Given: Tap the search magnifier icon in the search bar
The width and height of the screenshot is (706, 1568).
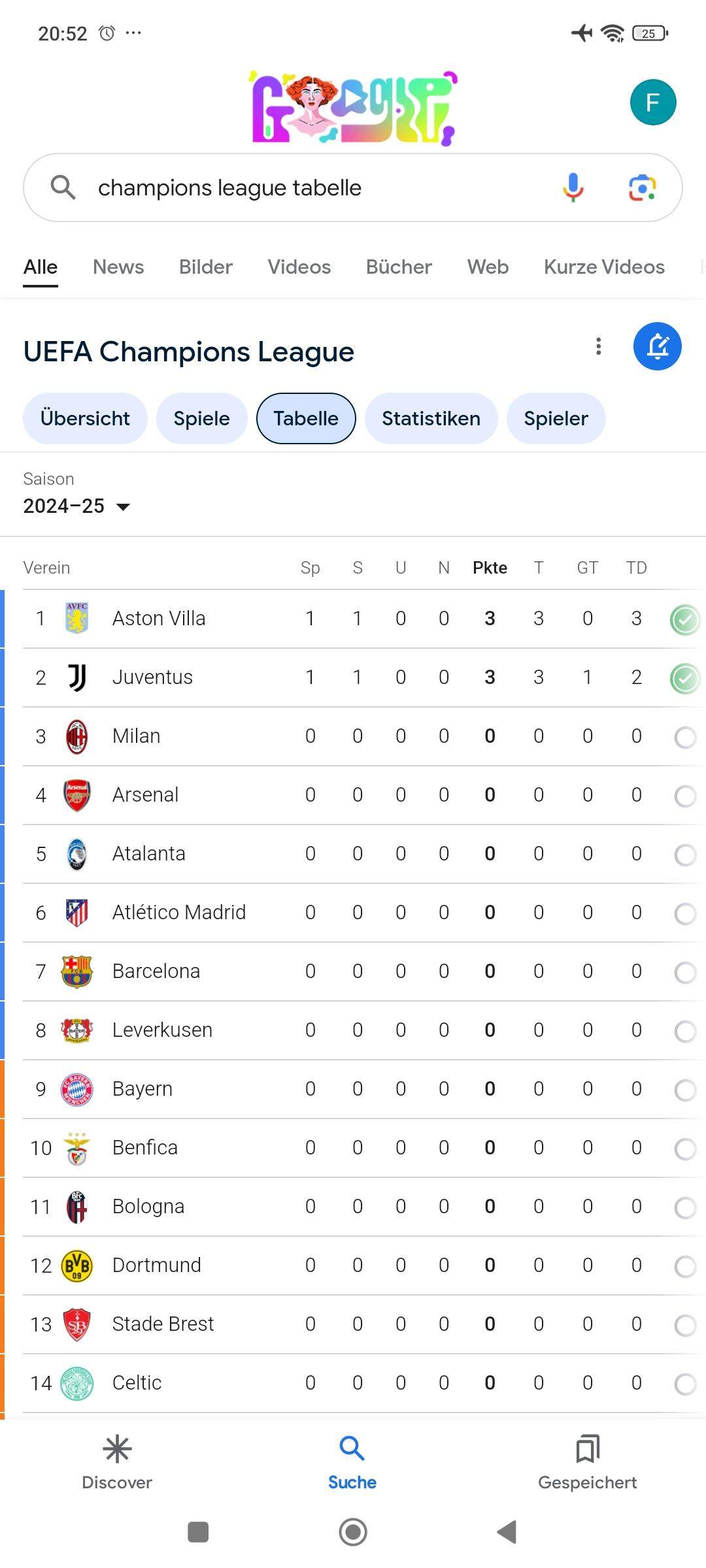Looking at the screenshot, I should (x=63, y=188).
